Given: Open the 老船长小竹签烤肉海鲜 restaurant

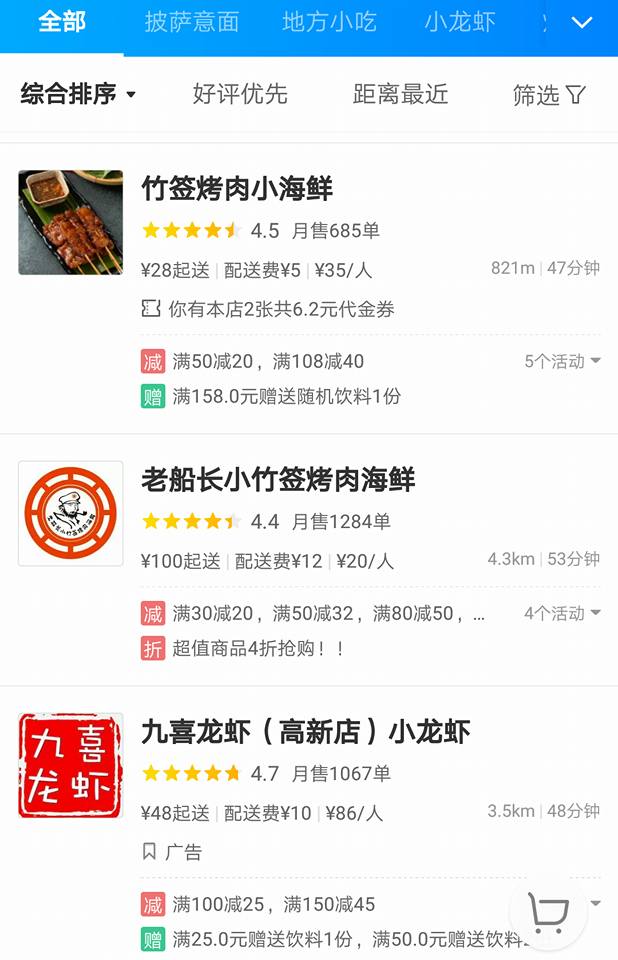Looking at the screenshot, I should pos(278,480).
